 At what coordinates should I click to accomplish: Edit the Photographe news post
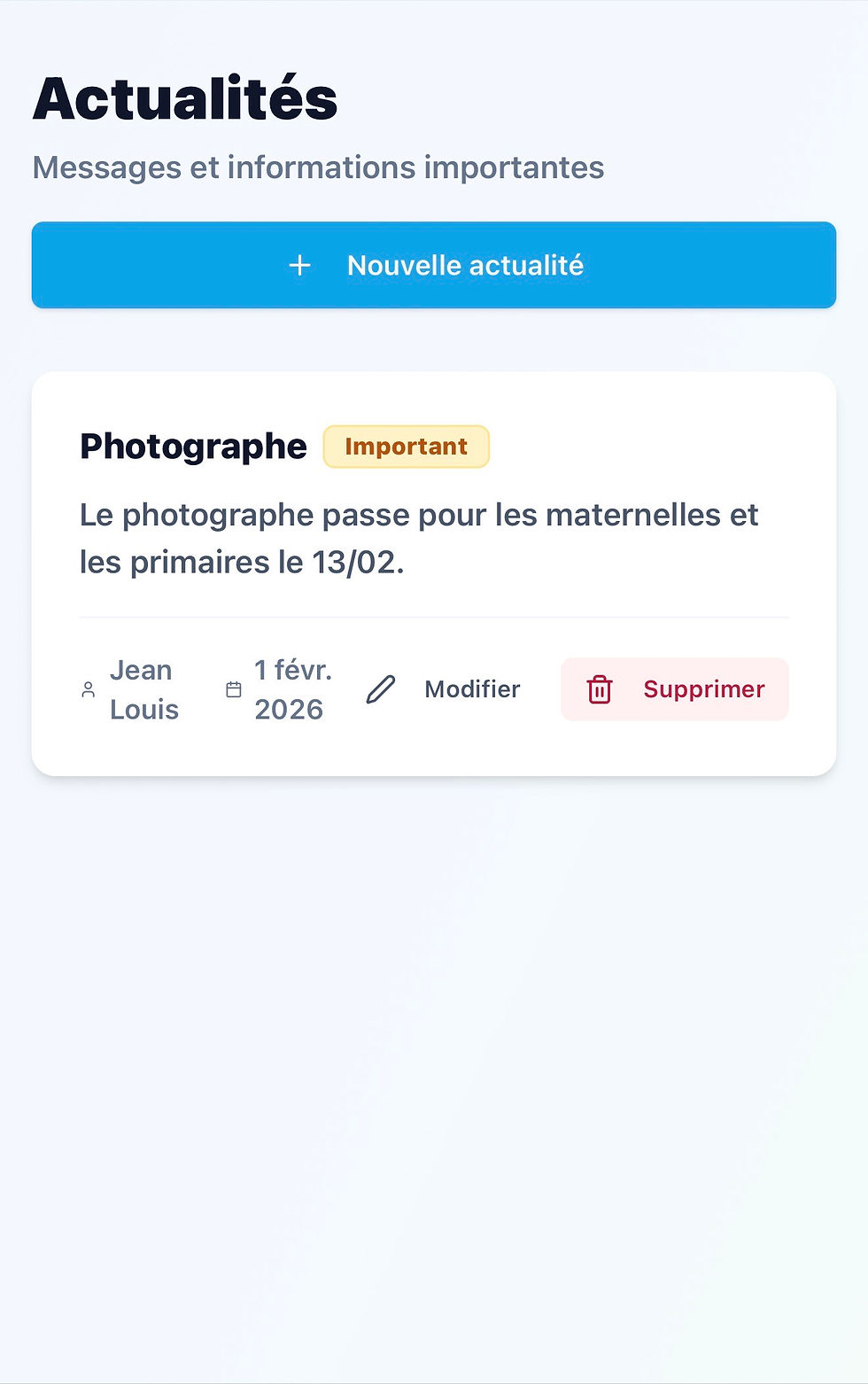pos(444,689)
